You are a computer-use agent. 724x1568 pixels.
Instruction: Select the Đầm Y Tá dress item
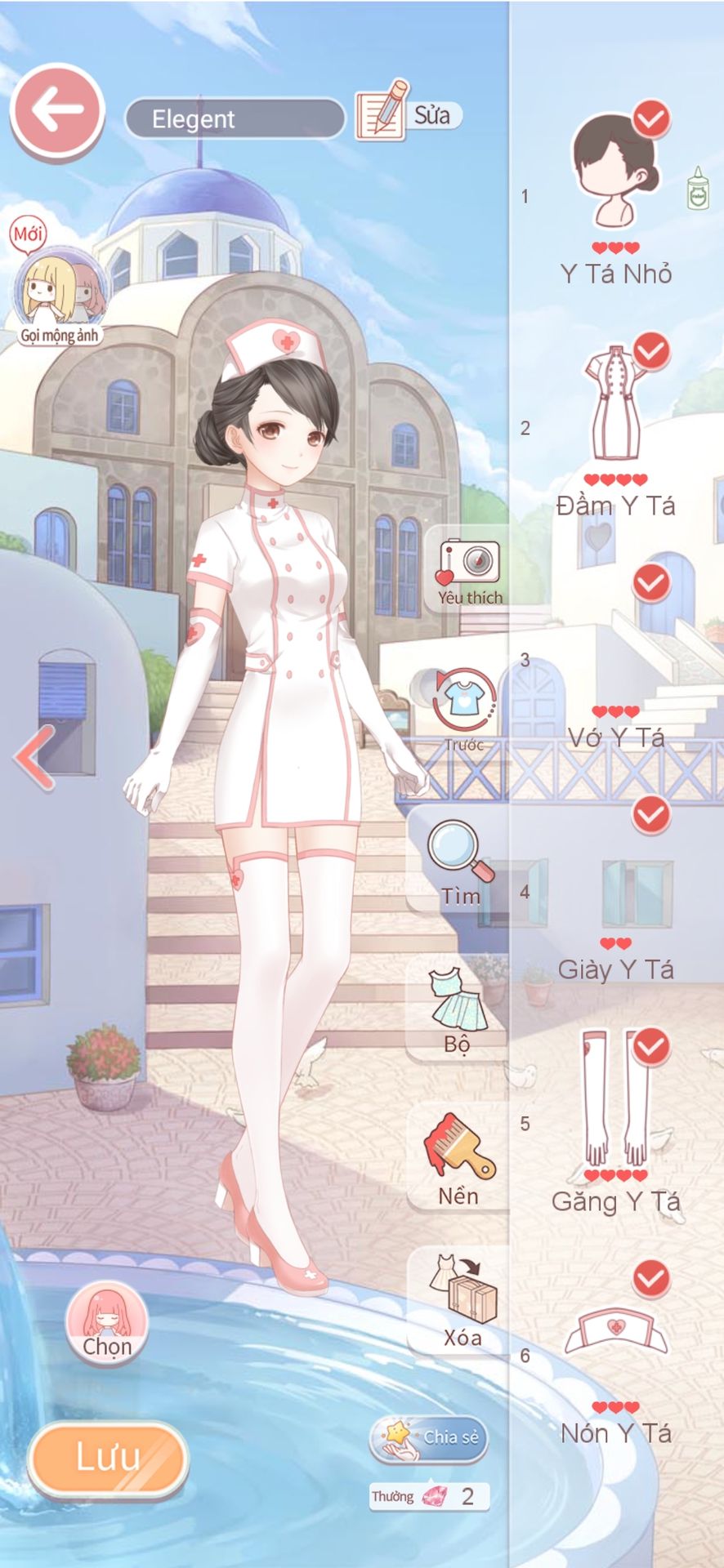(x=617, y=426)
